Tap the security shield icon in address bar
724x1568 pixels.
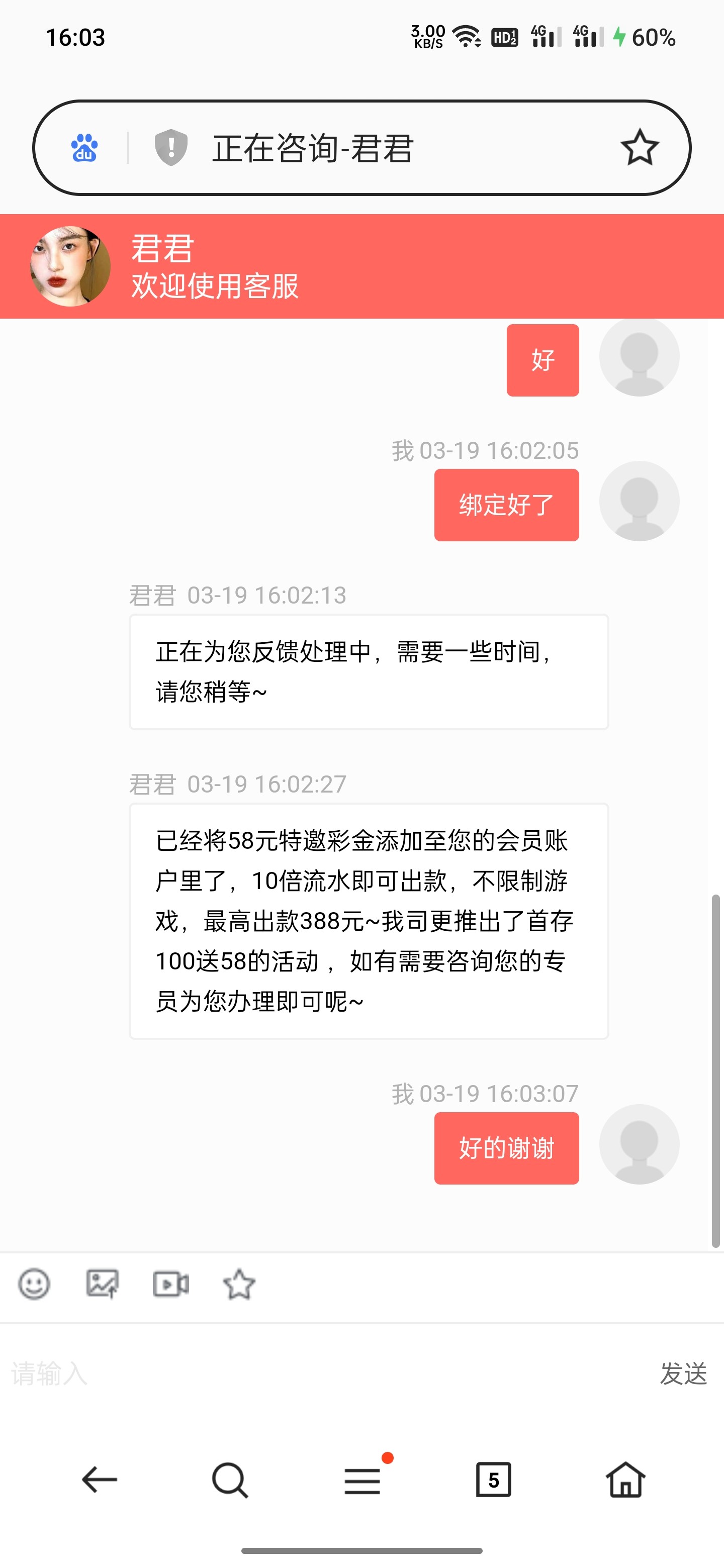[x=171, y=147]
